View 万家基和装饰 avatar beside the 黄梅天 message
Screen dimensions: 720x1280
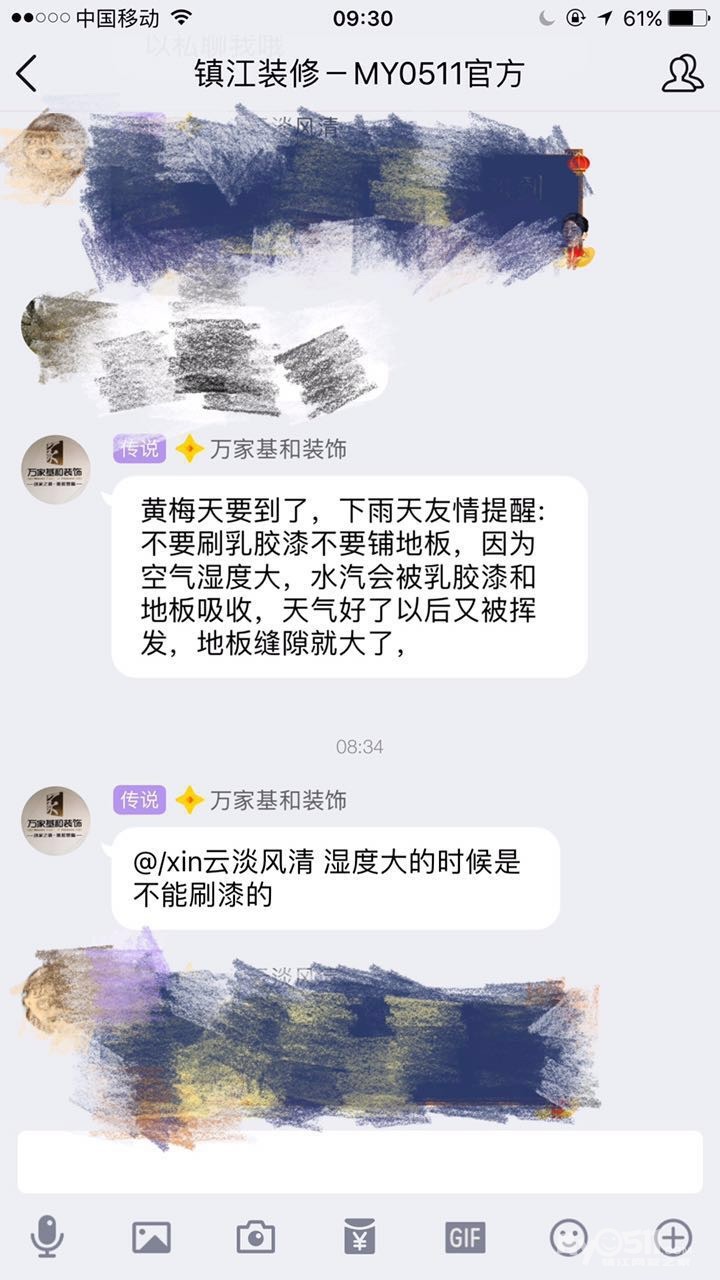click(x=56, y=470)
